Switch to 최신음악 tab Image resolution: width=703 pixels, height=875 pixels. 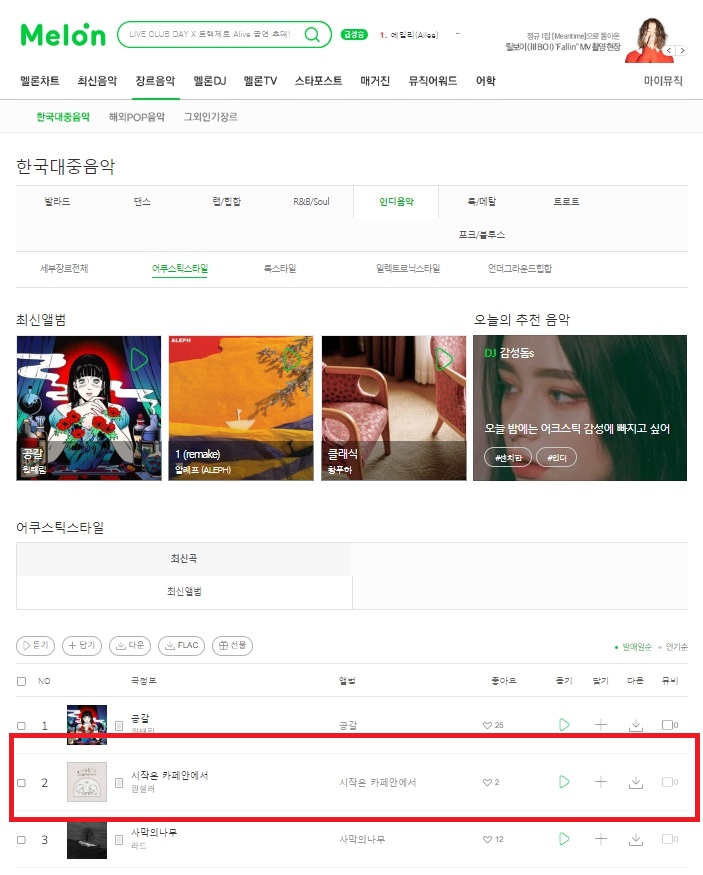coord(97,81)
